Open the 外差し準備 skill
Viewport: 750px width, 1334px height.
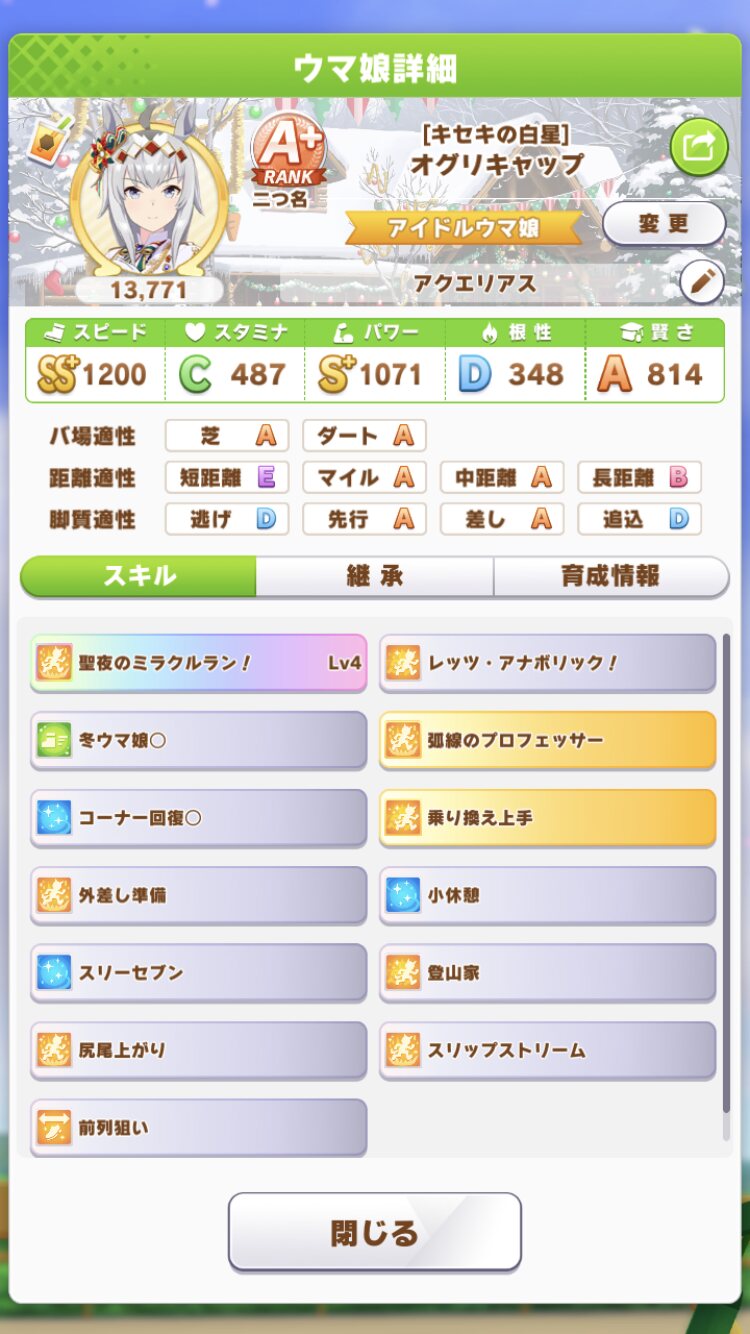pyautogui.click(x=198, y=895)
